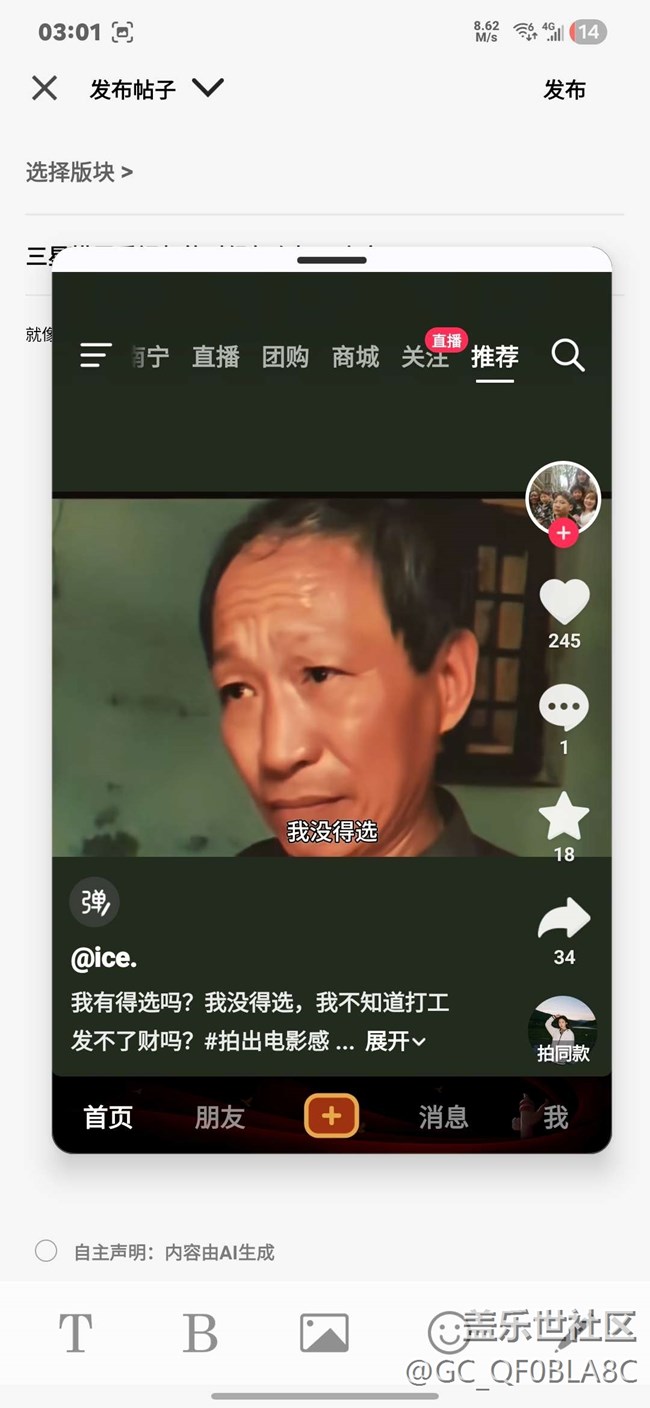This screenshot has width=650, height=1408.
Task: Open the hamburger menu in video app
Action: 96,355
